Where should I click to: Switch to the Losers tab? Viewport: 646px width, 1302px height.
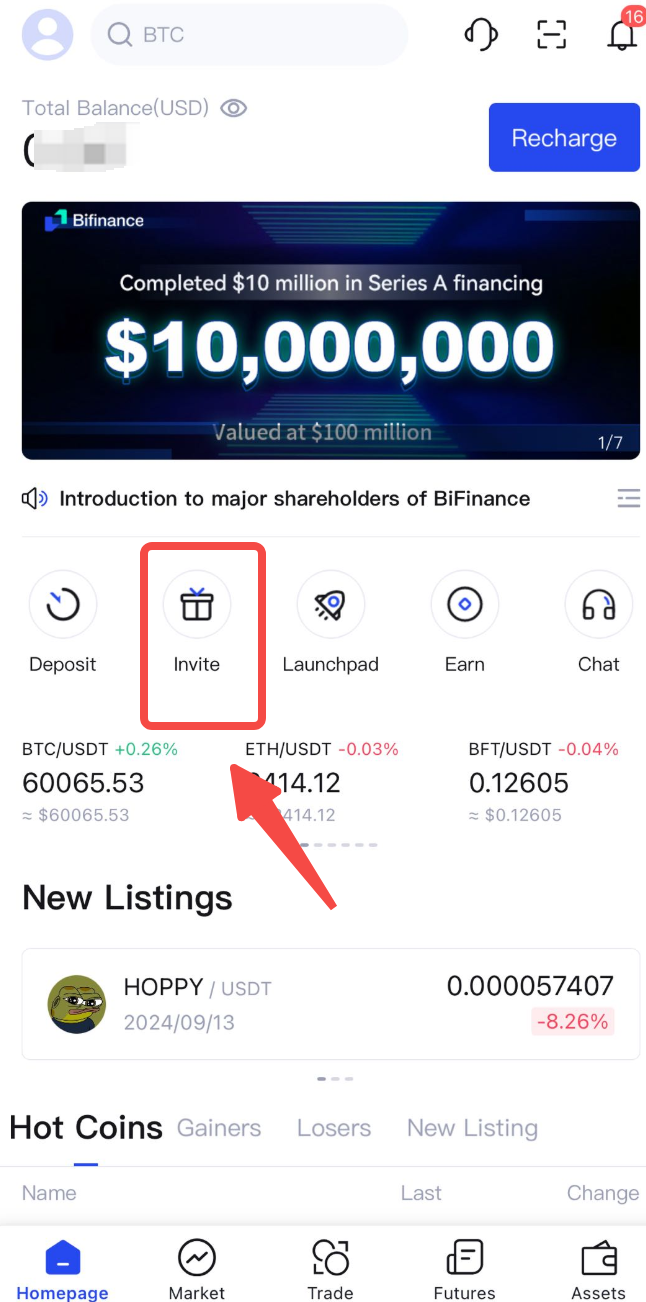coord(334,1128)
